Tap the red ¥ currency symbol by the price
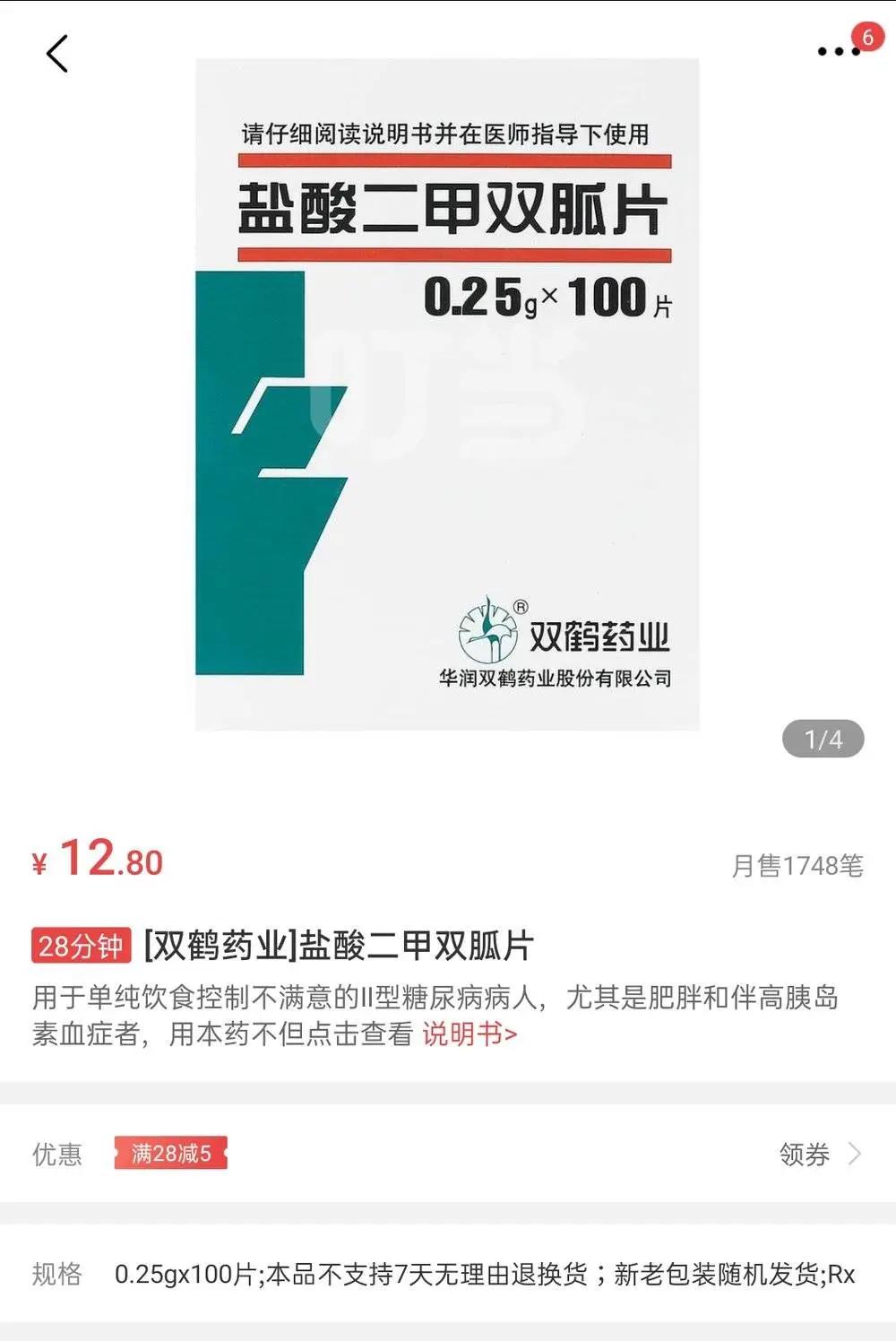Viewport: 896px width, 1341px height. click(x=39, y=861)
